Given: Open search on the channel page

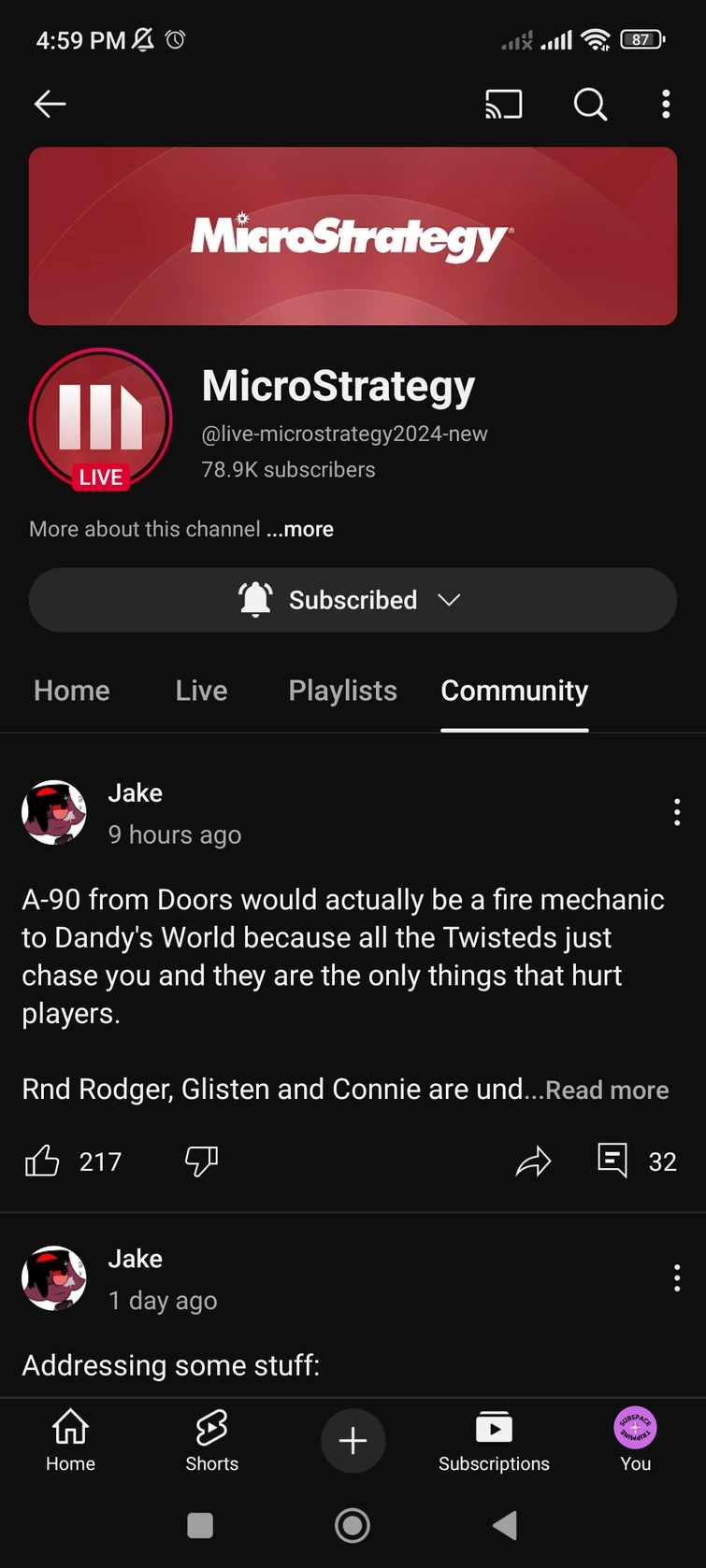Looking at the screenshot, I should 590,105.
